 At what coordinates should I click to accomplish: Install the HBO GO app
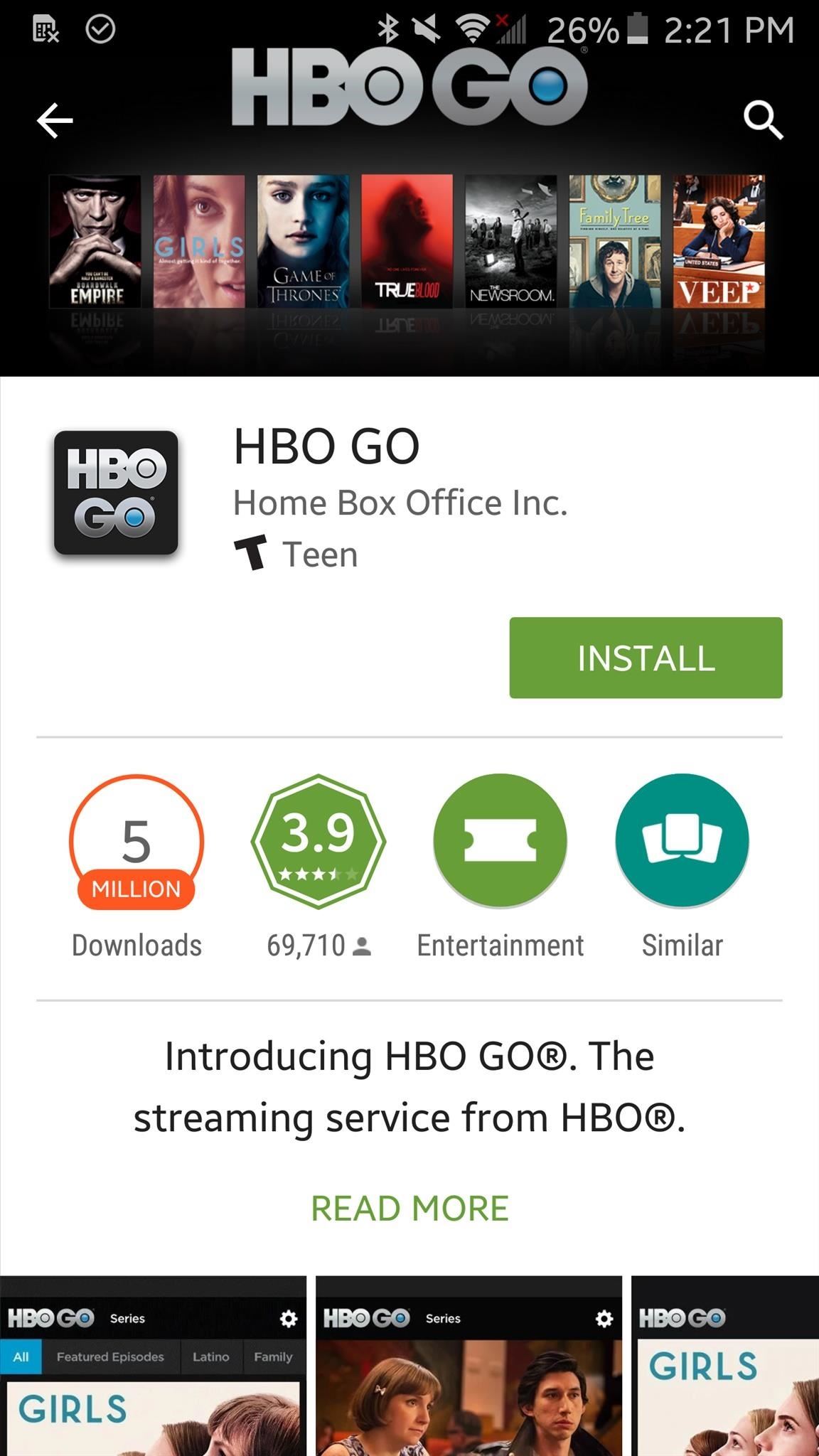(x=646, y=658)
